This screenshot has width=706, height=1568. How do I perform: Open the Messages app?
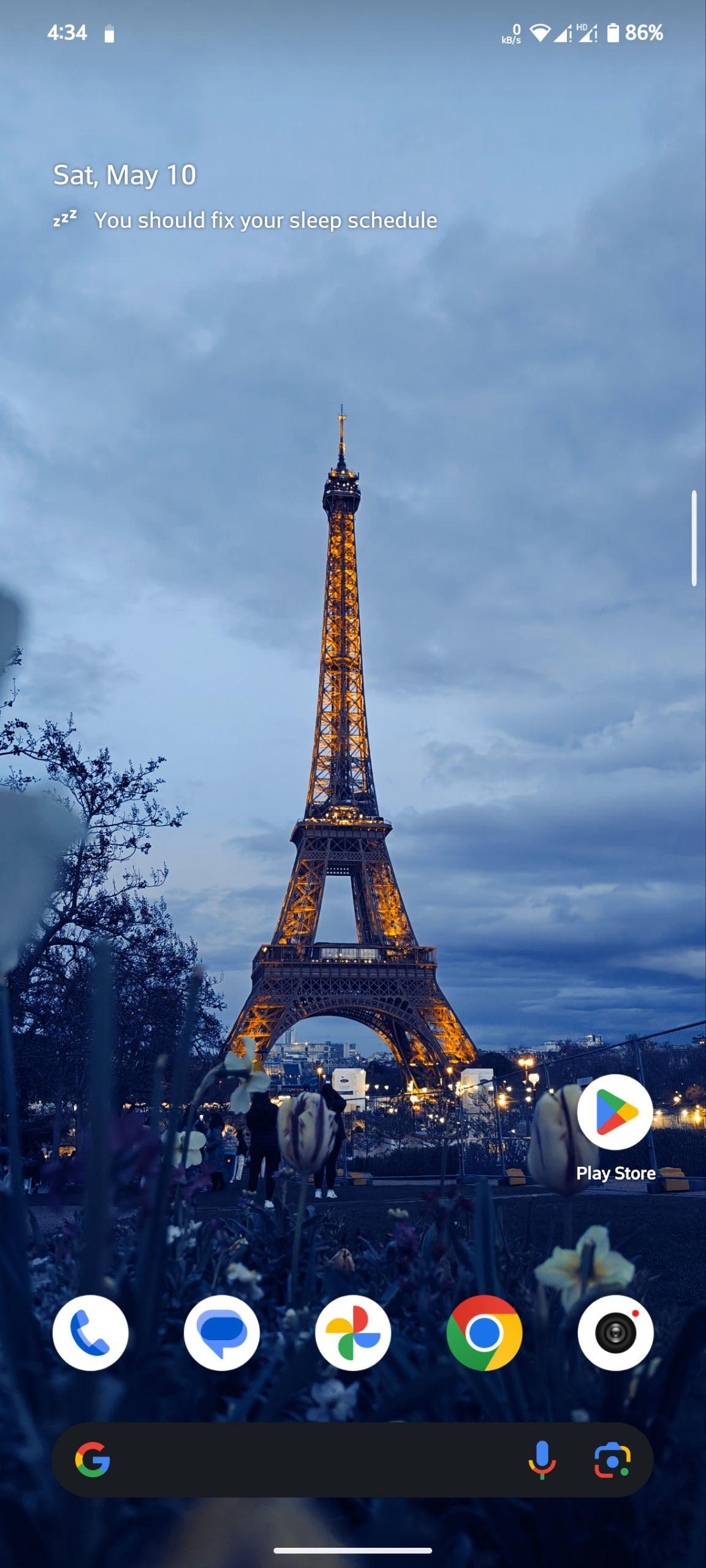point(222,1333)
